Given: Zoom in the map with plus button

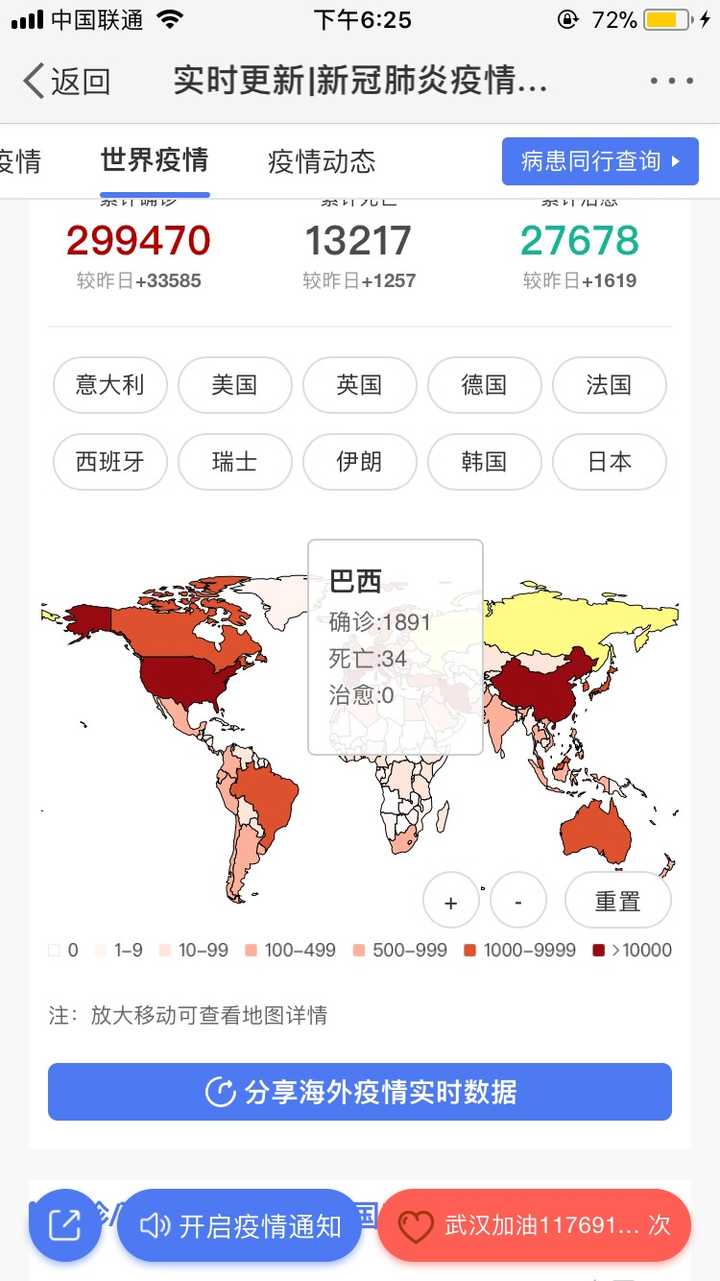Looking at the screenshot, I should 451,901.
